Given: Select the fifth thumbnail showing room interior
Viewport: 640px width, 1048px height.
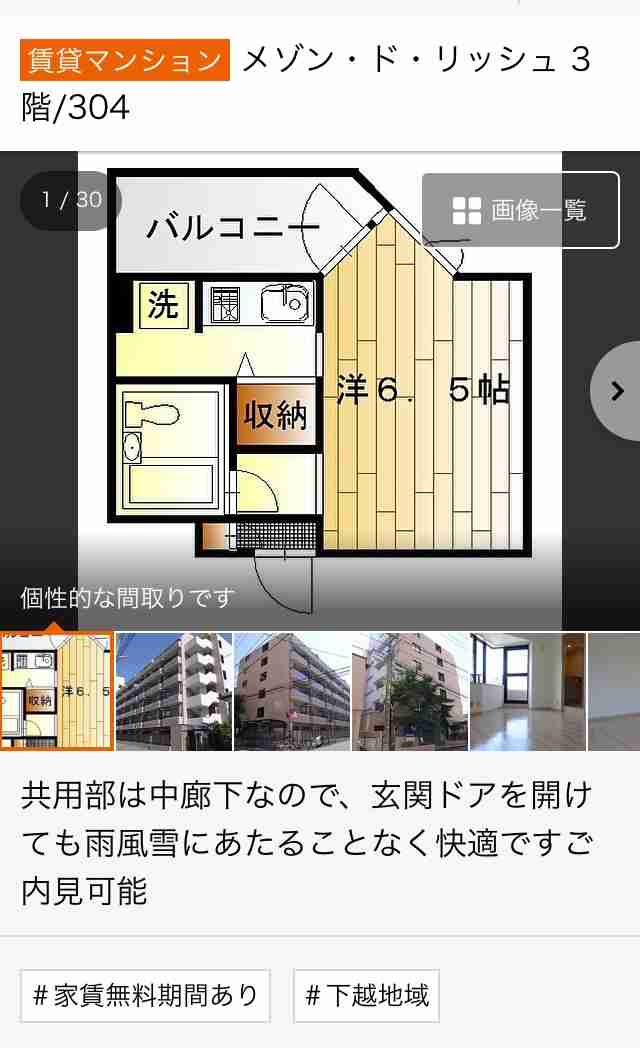Looking at the screenshot, I should tap(527, 692).
